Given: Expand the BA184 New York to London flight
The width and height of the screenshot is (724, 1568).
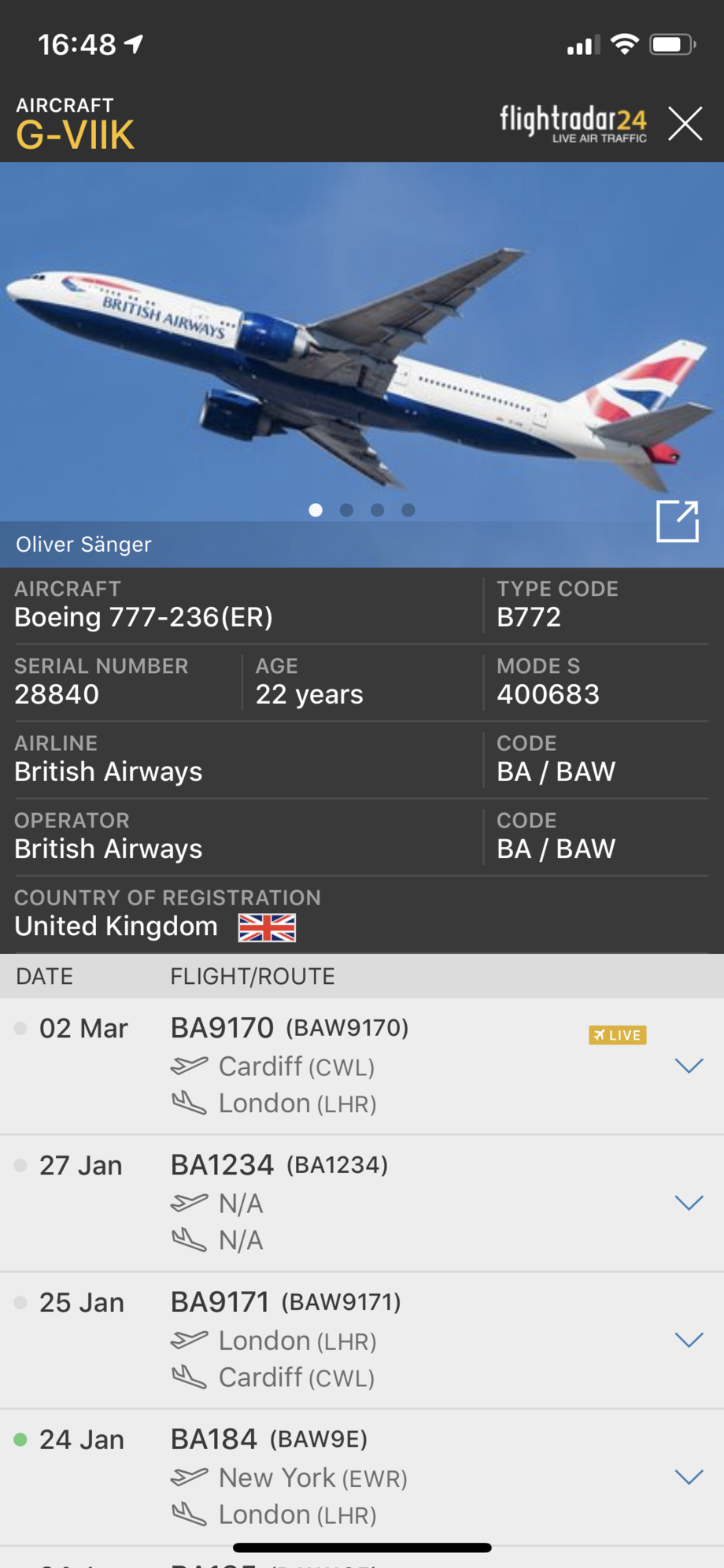Looking at the screenshot, I should click(689, 1477).
